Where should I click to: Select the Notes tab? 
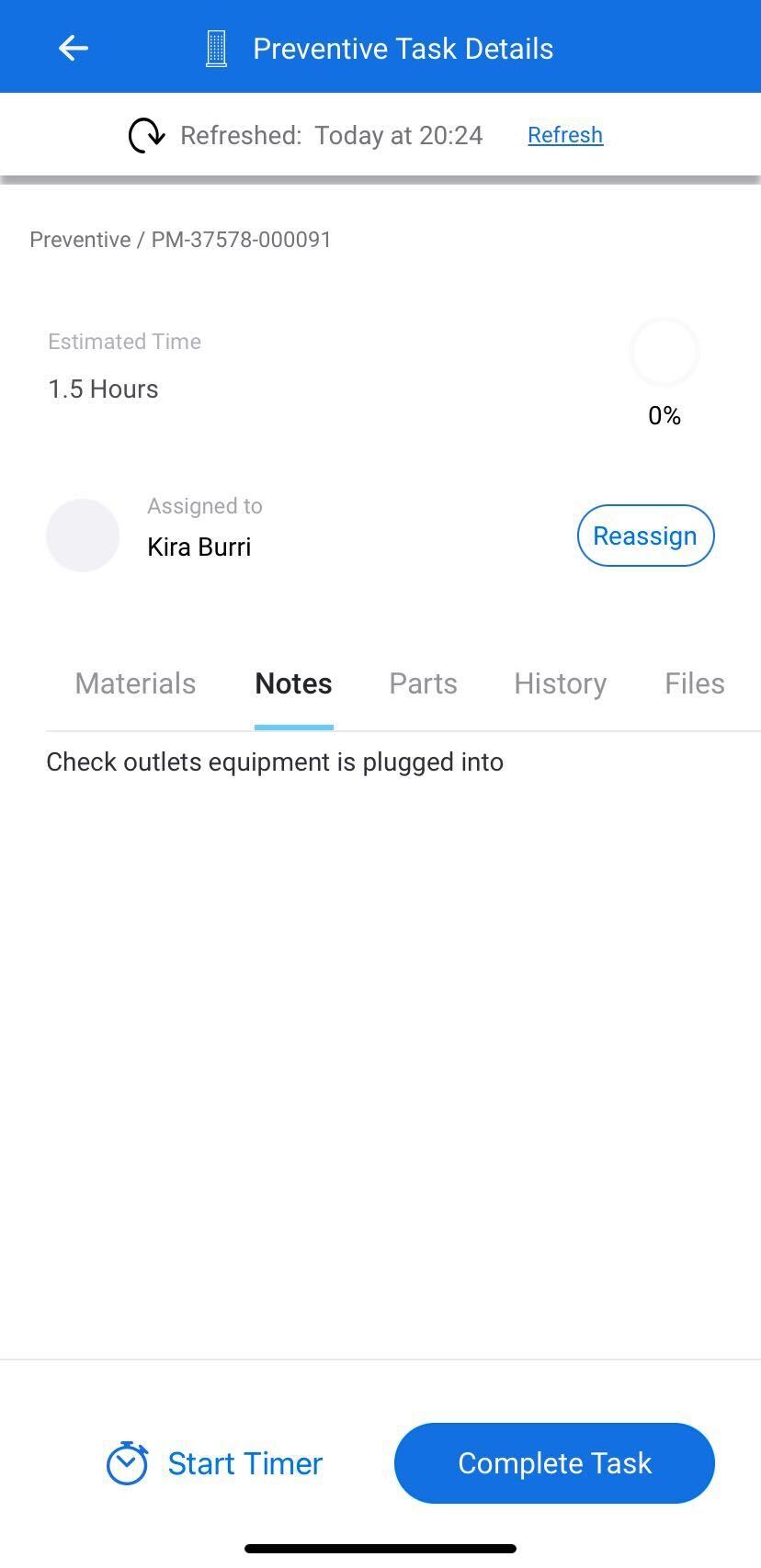pos(293,683)
